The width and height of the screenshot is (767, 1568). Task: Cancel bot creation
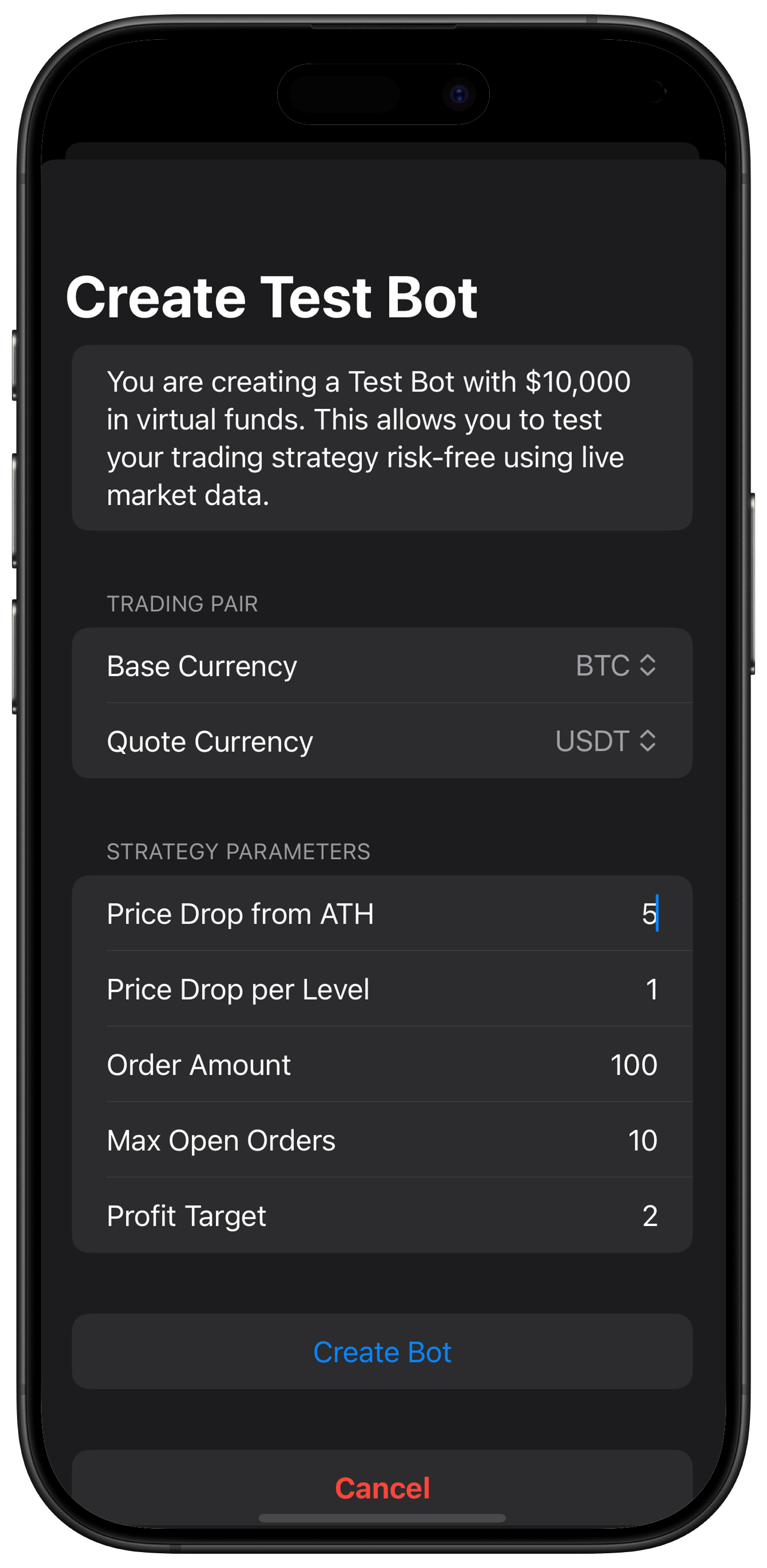[382, 1488]
